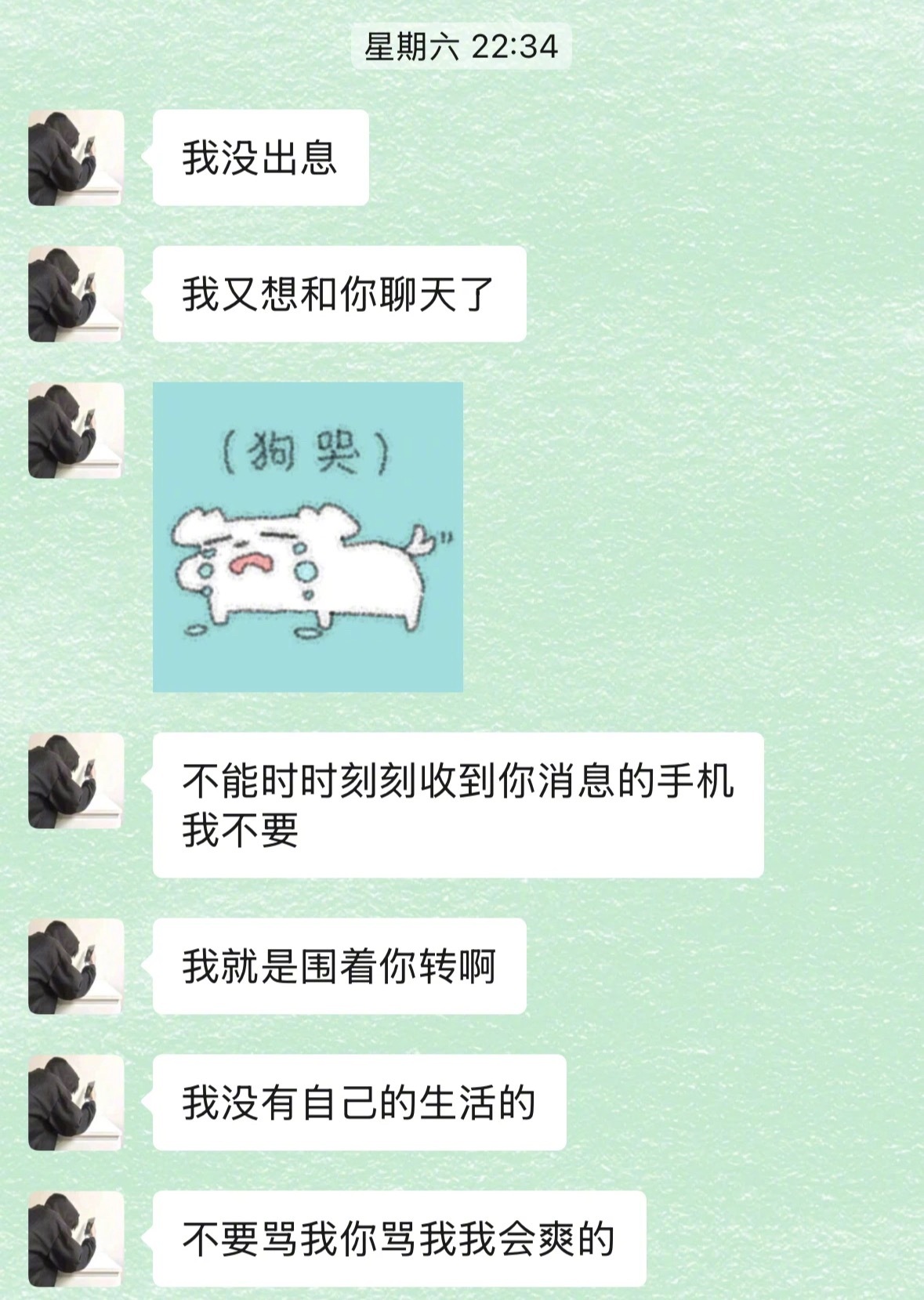Click the "星期六 22:34" timestamp

[x=463, y=47]
